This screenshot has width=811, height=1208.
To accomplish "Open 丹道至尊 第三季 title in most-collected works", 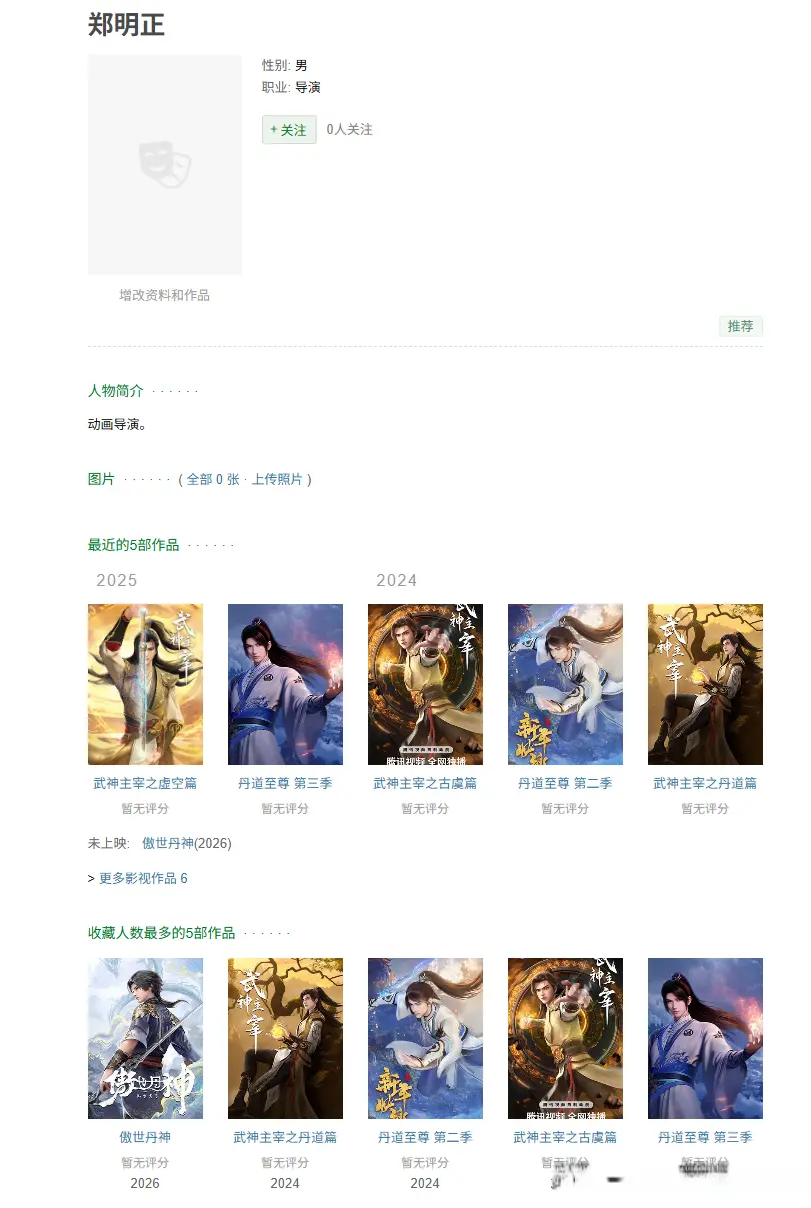I will [705, 1137].
